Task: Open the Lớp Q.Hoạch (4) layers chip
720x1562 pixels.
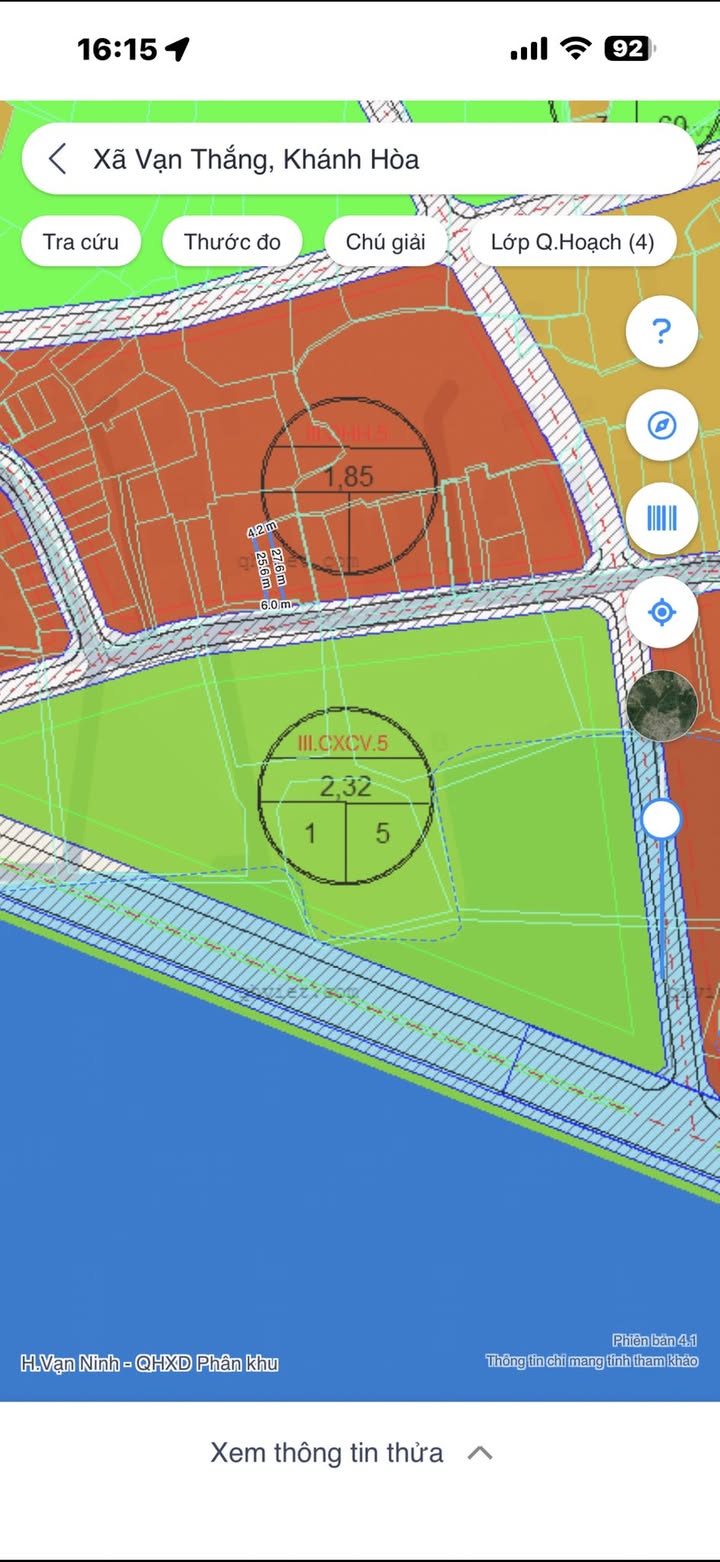Action: pos(572,242)
